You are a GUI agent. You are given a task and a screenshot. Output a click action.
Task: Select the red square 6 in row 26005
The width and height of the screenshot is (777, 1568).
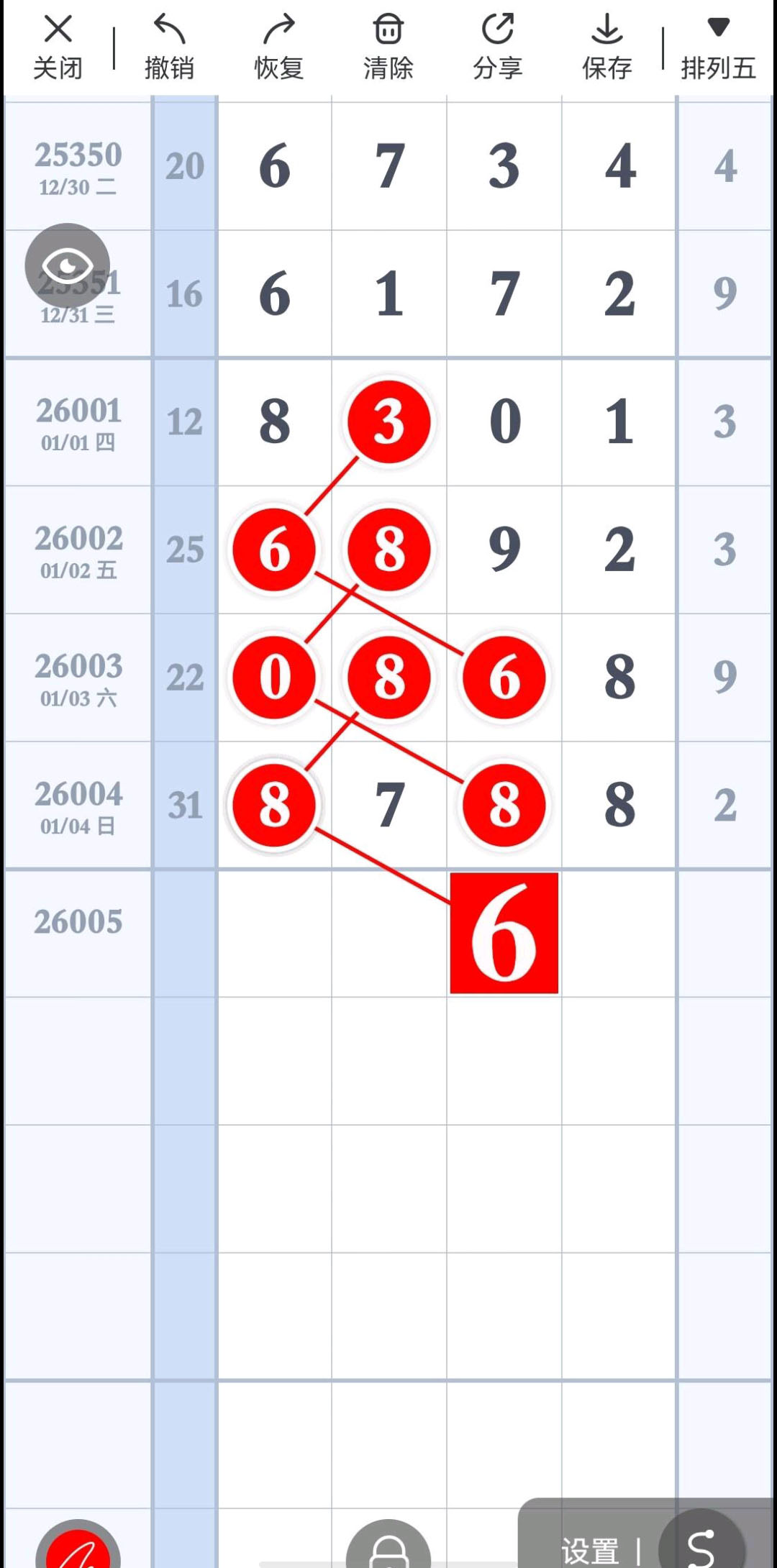(x=504, y=933)
